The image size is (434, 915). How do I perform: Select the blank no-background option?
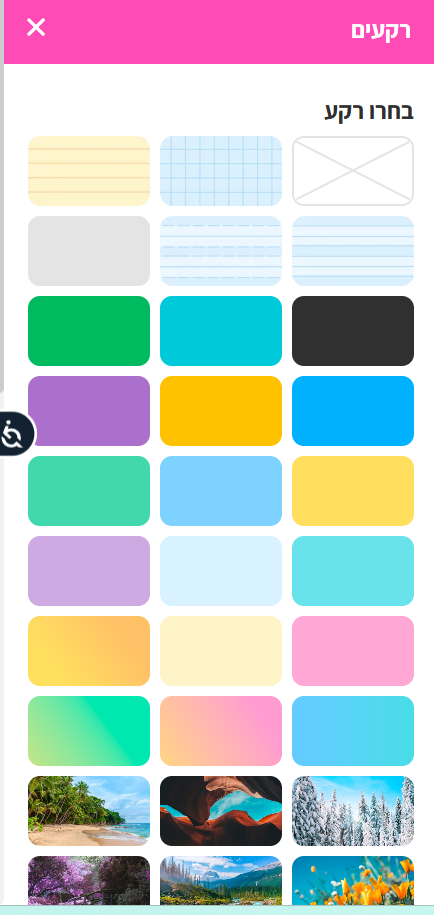pos(353,171)
